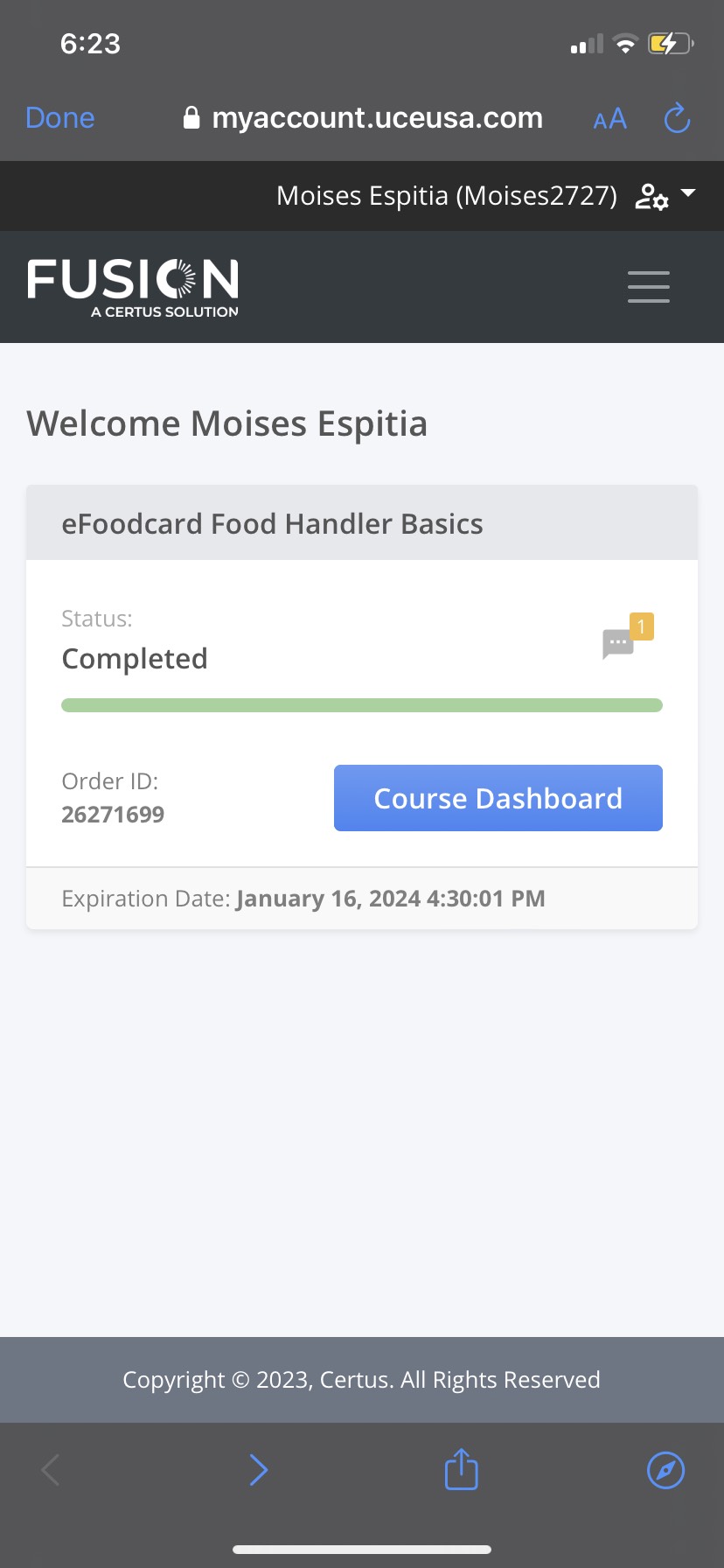Go forward in the browser
Viewport: 724px width, 1568px height.
tap(258, 1470)
